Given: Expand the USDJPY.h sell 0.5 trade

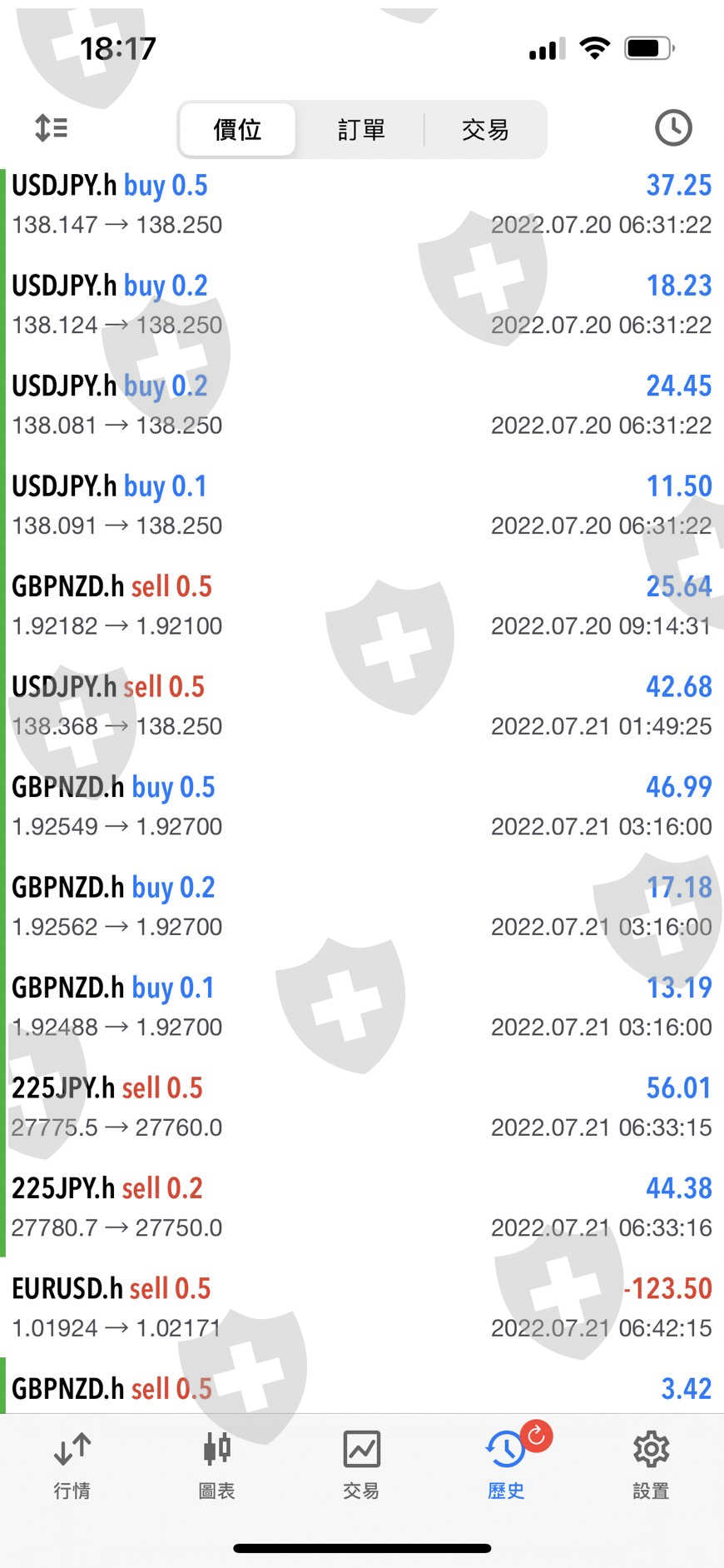Looking at the screenshot, I should [x=361, y=705].
